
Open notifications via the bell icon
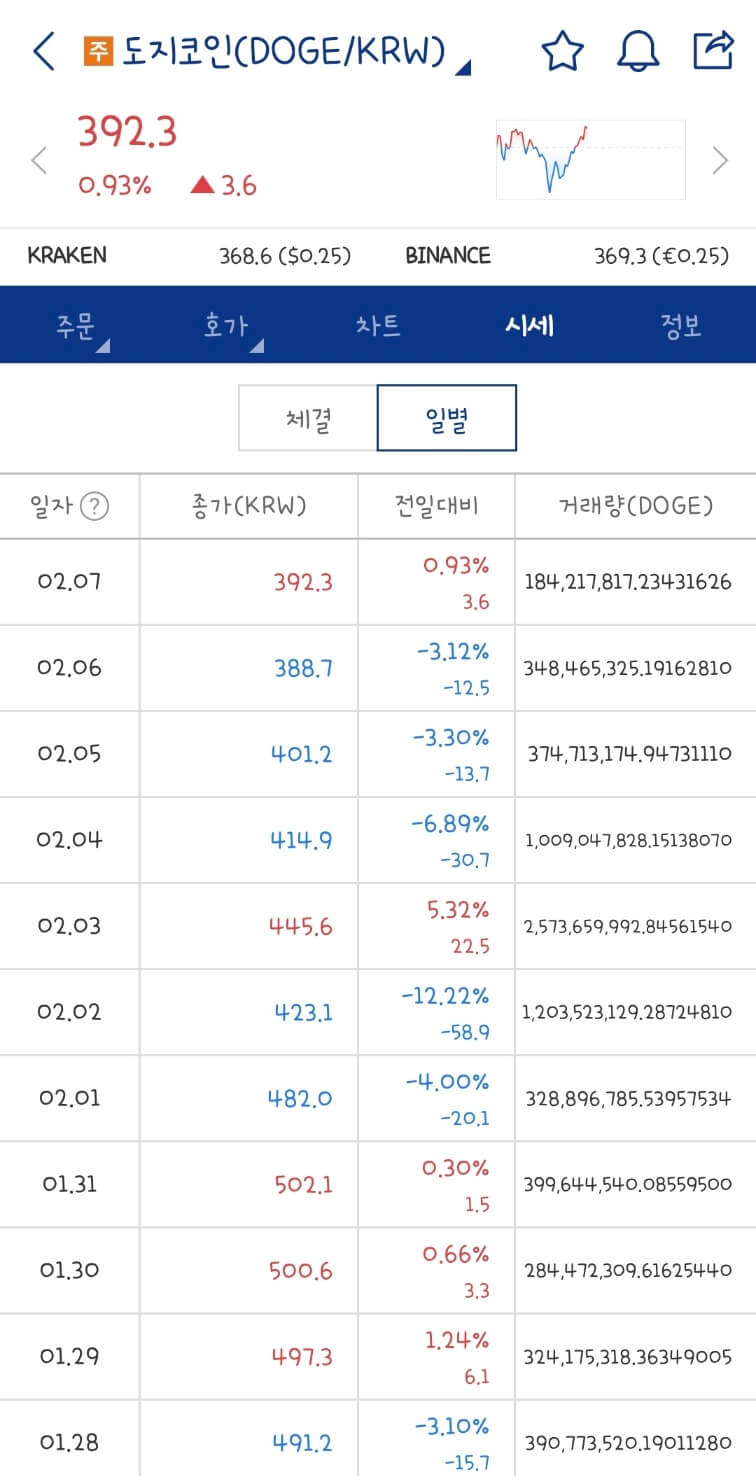(x=638, y=52)
